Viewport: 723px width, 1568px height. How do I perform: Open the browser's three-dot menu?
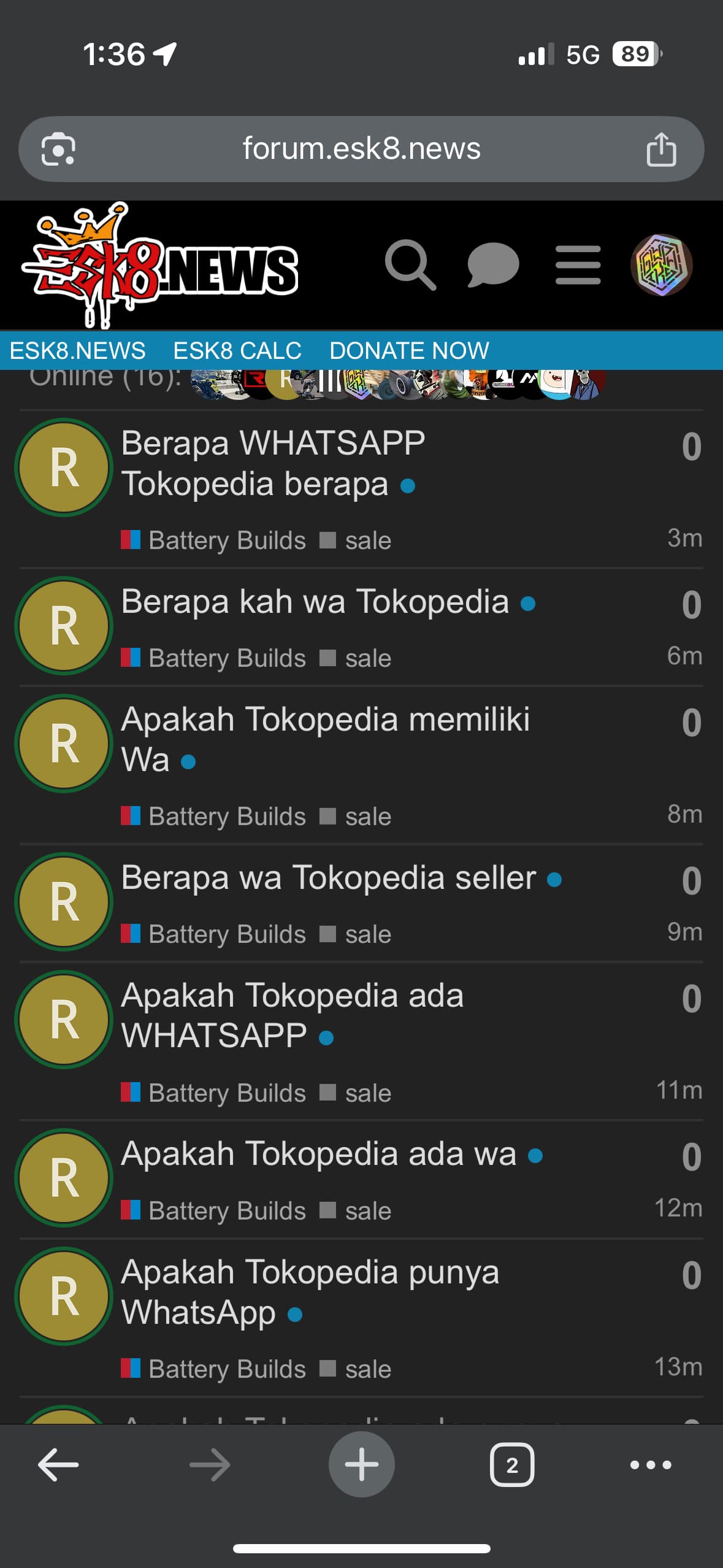651,1465
